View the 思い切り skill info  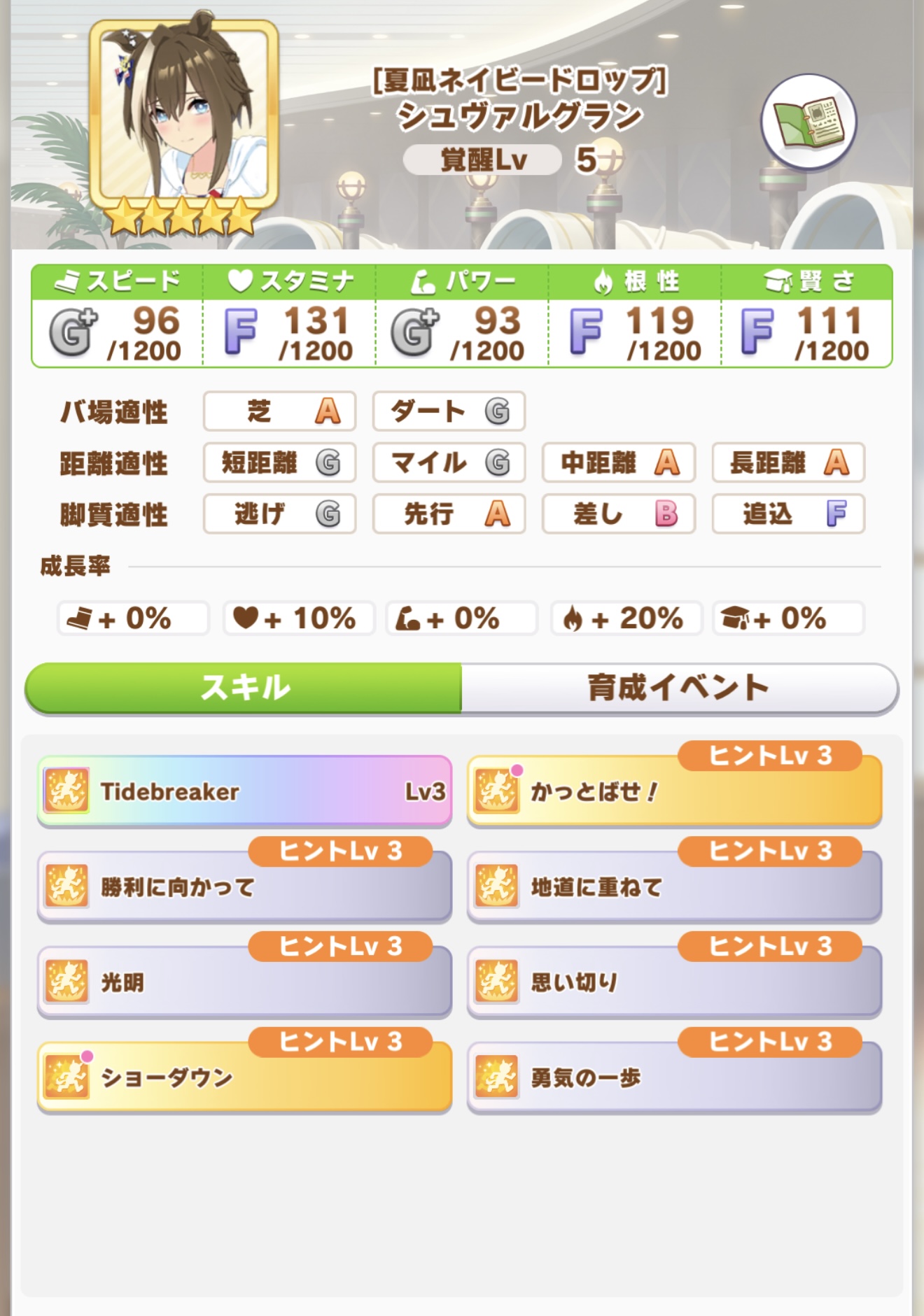pos(674,982)
